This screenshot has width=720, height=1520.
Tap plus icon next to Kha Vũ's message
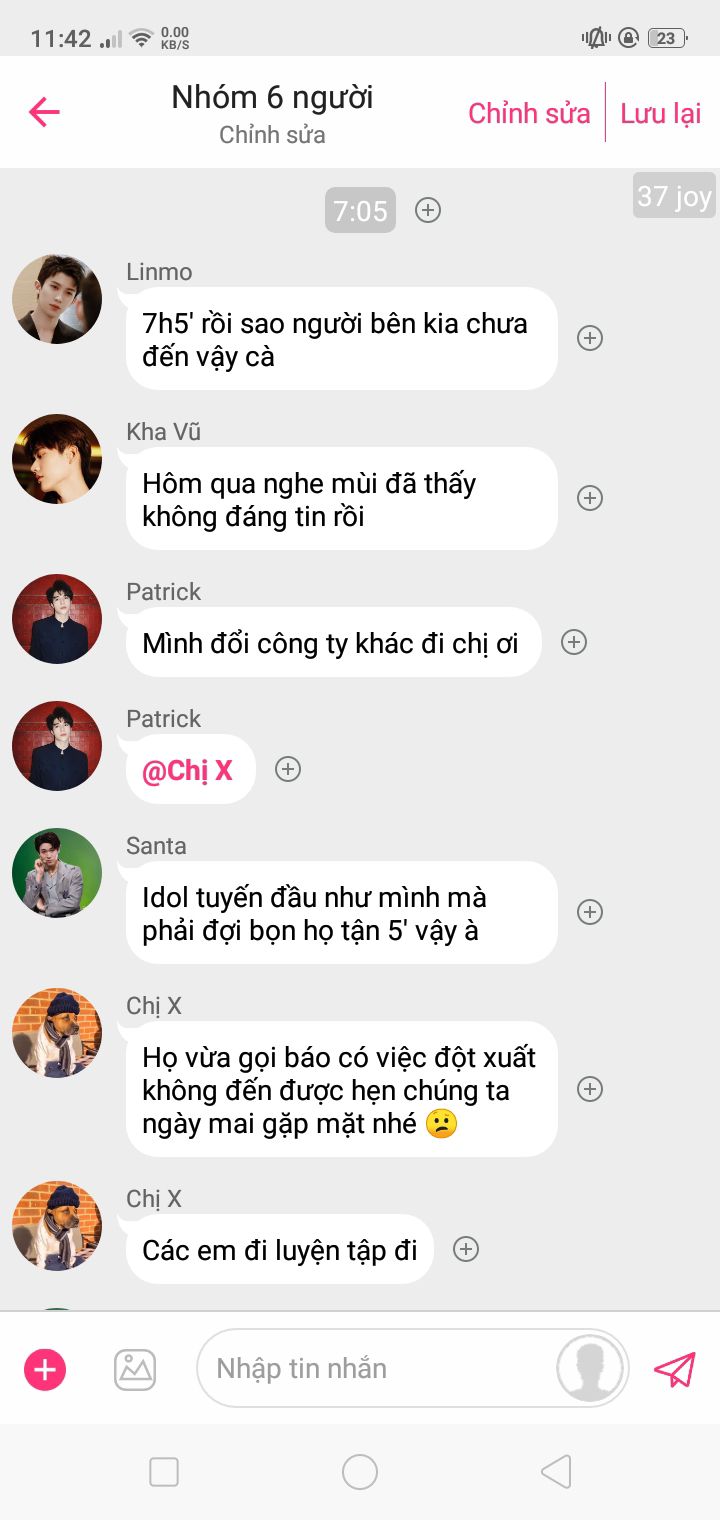click(590, 498)
